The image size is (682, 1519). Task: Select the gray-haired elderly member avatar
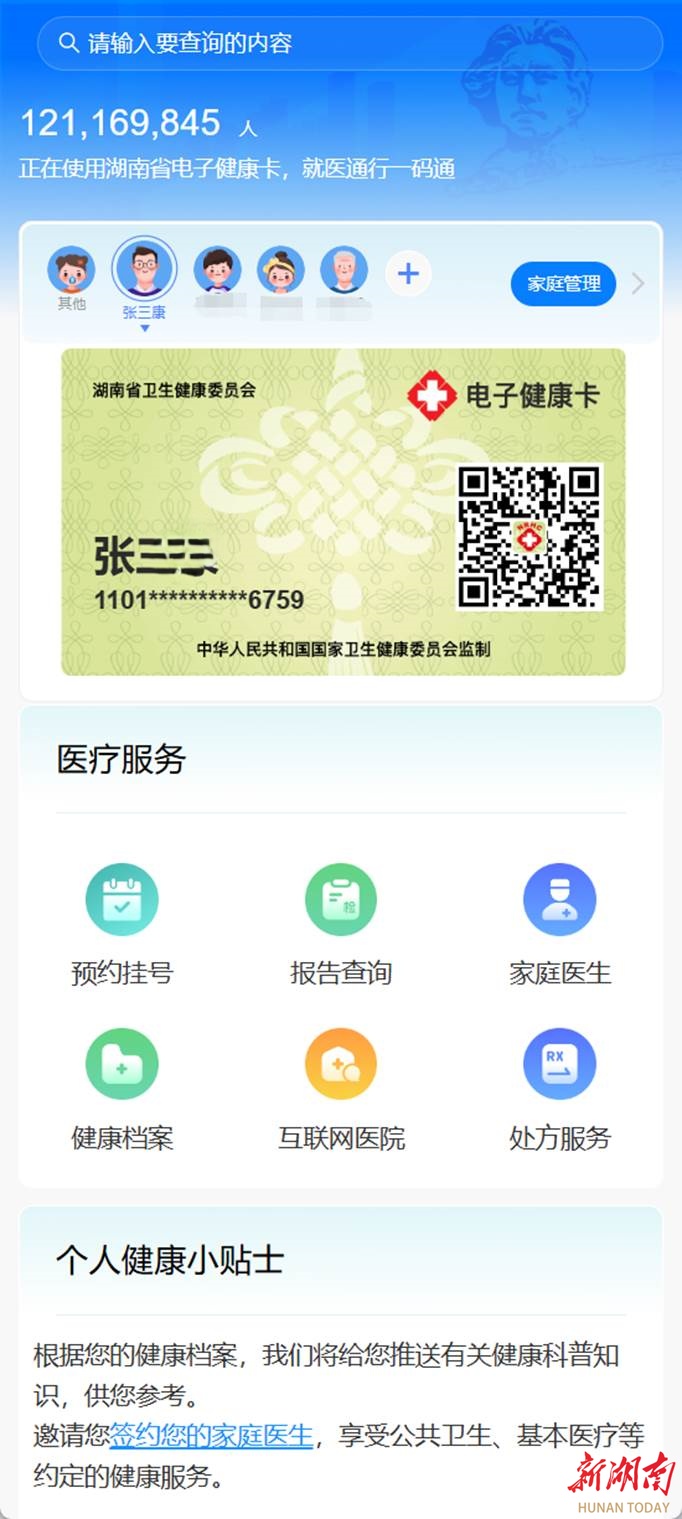tap(344, 271)
